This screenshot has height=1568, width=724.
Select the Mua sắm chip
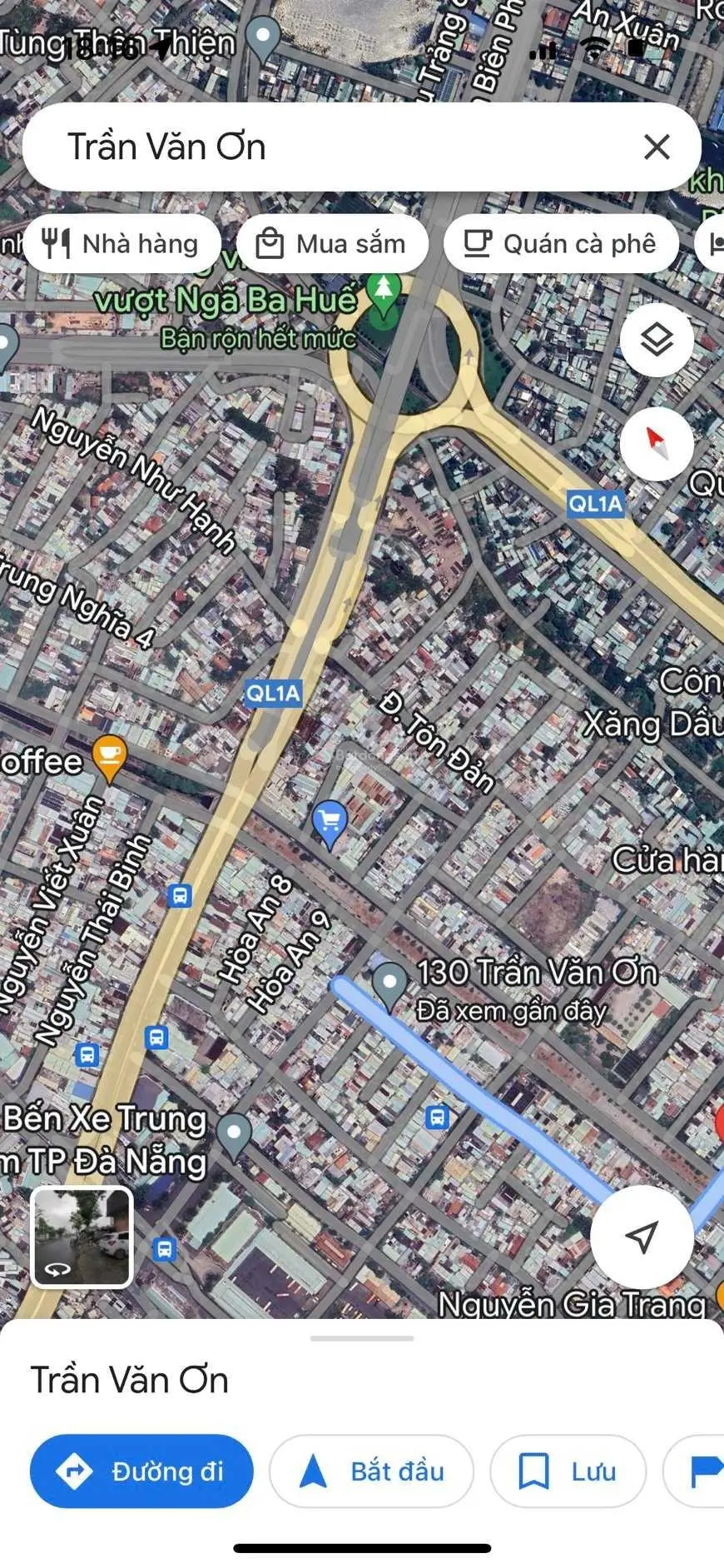(332, 244)
